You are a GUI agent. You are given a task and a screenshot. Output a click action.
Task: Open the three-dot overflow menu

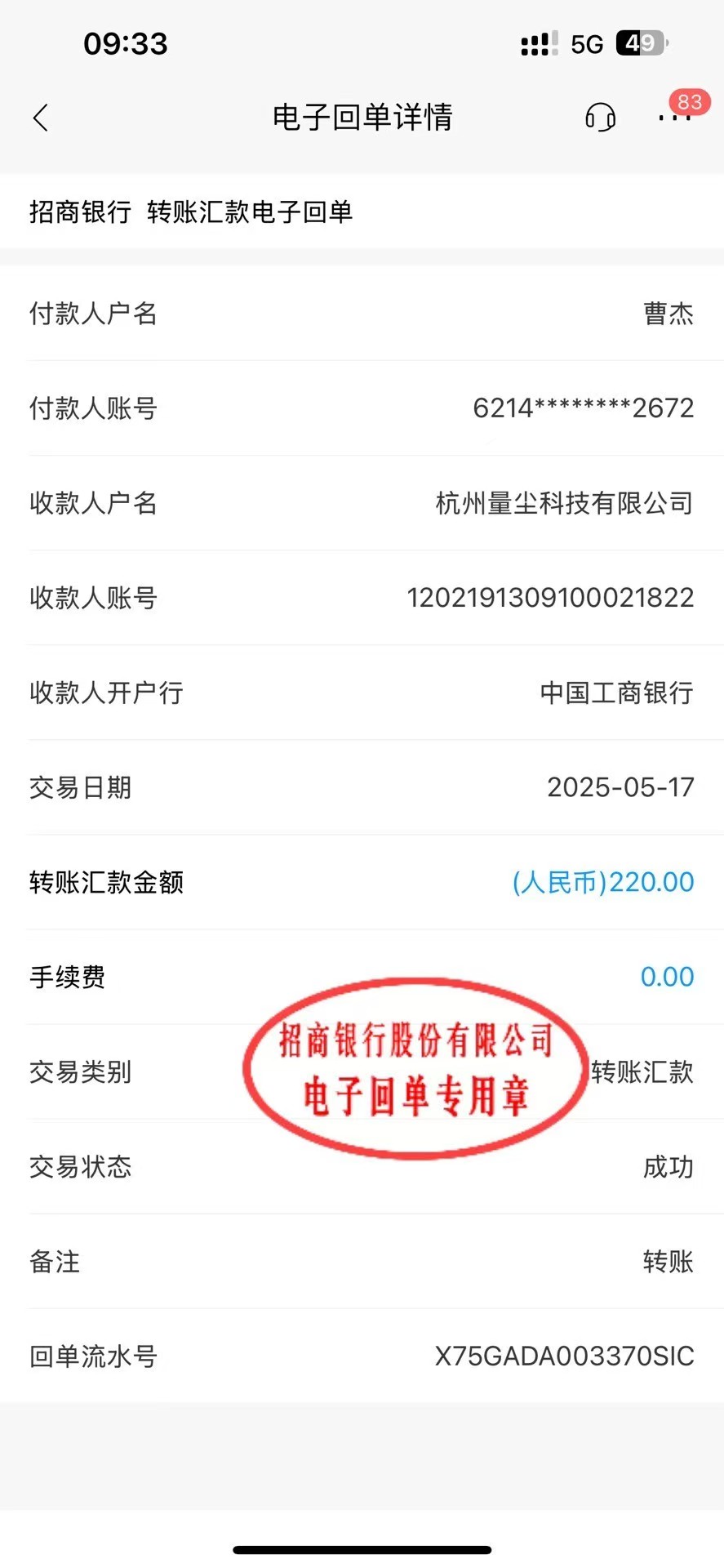(x=675, y=118)
